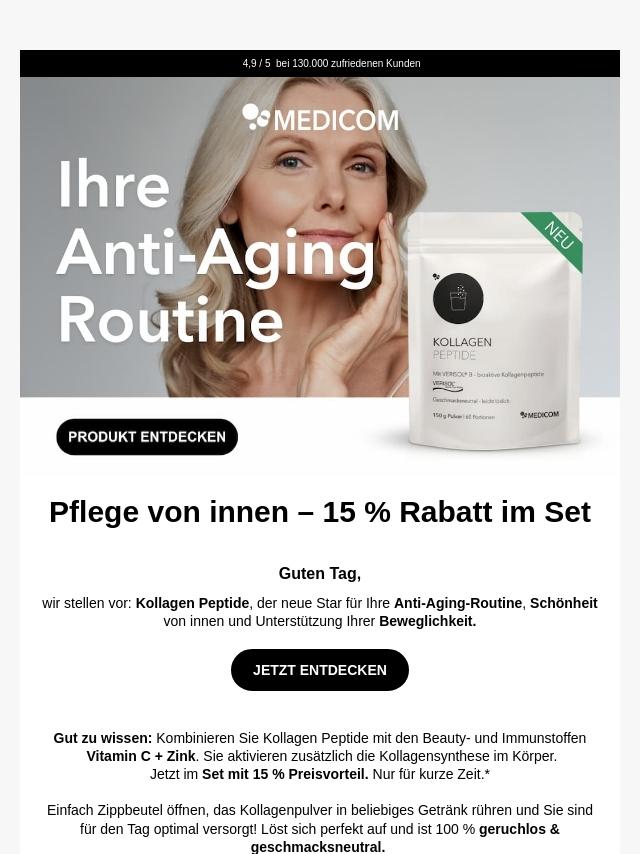This screenshot has height=854, width=640.
Task: Open the JETZT ENTDECKEN button
Action: tap(319, 670)
